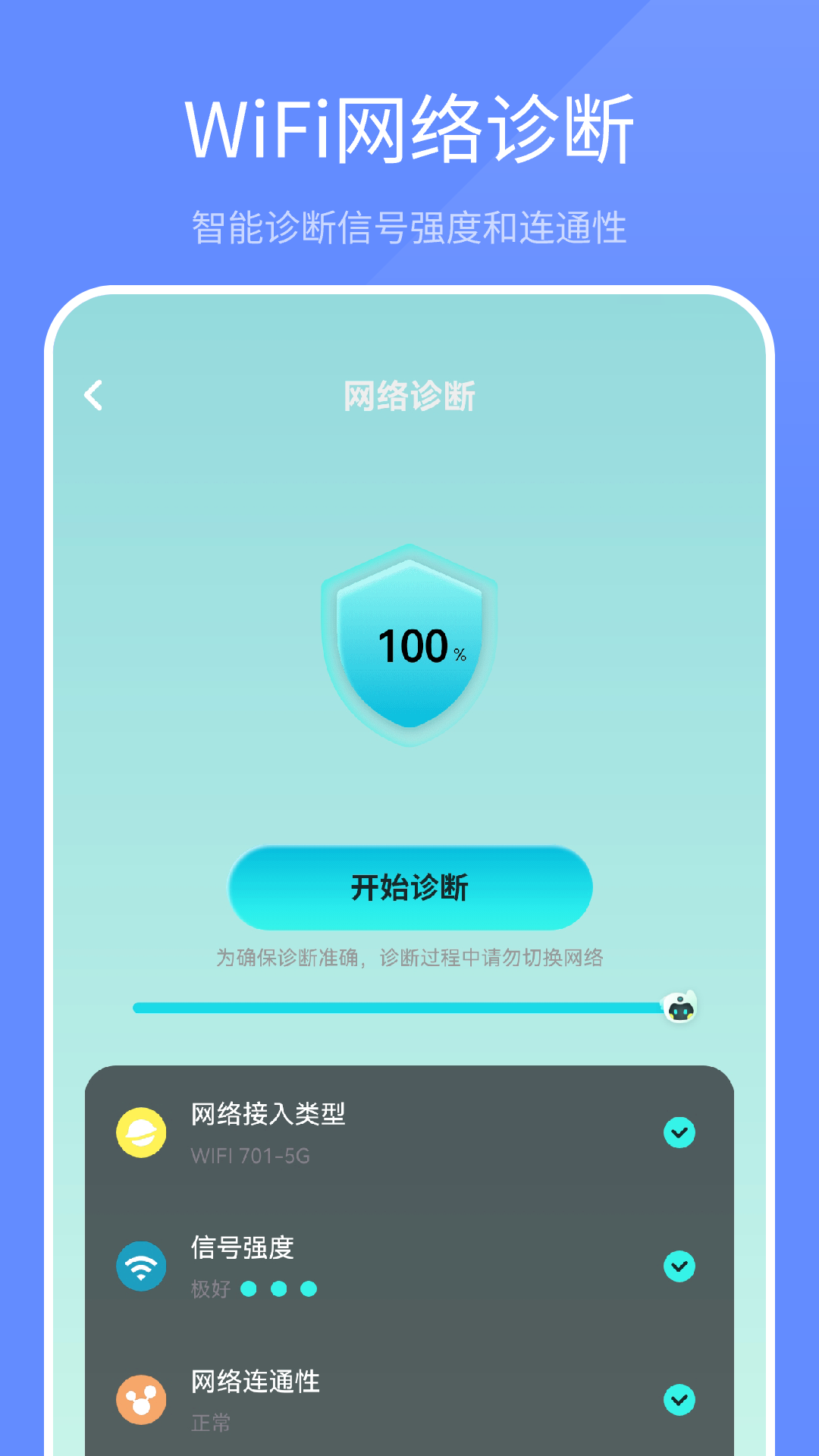This screenshot has width=819, height=1456.
Task: Click the robot icon at the progress bar end
Action: coord(680,1006)
